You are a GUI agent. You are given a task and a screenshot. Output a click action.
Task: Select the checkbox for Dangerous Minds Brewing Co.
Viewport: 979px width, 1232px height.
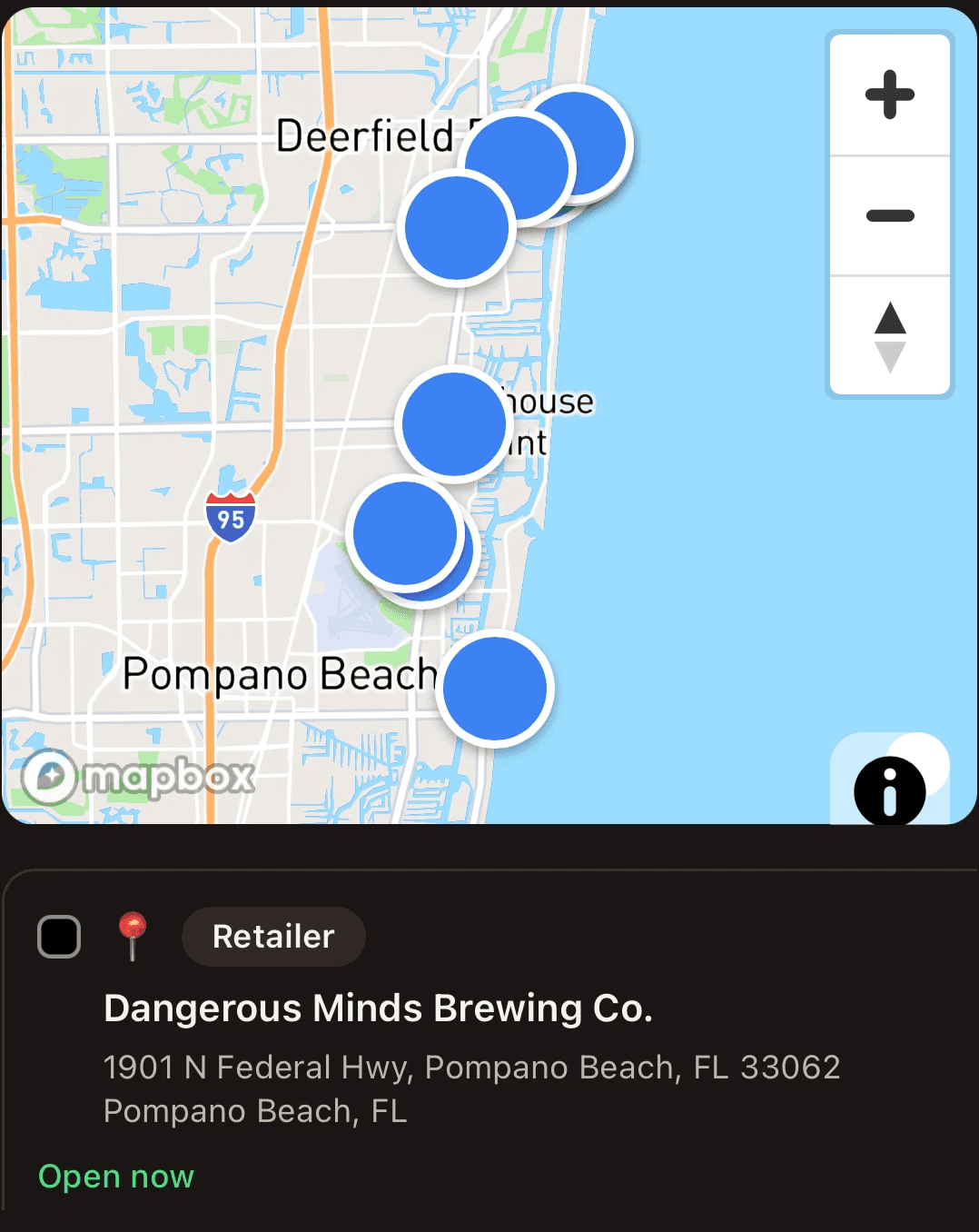[x=59, y=937]
